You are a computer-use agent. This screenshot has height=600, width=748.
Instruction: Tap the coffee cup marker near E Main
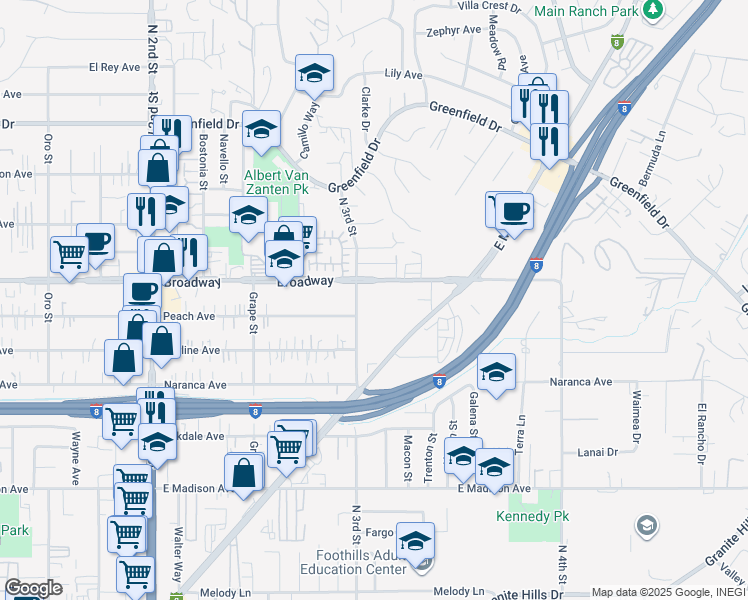tap(515, 211)
